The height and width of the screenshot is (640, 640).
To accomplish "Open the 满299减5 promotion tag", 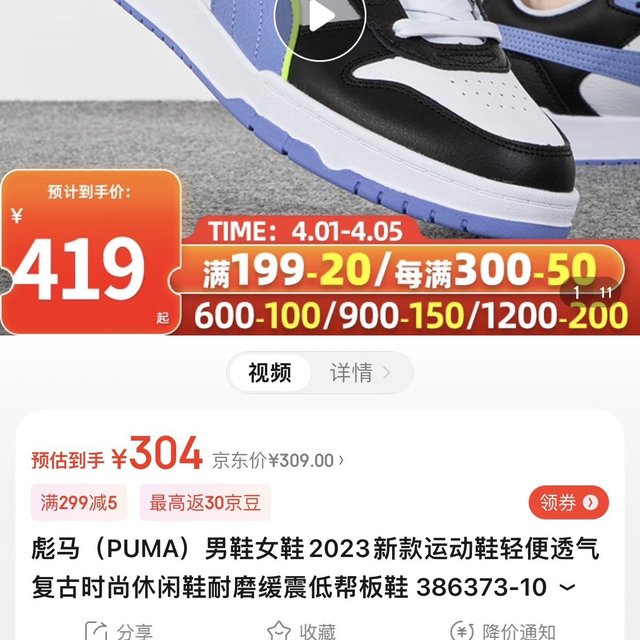I will click(79, 502).
